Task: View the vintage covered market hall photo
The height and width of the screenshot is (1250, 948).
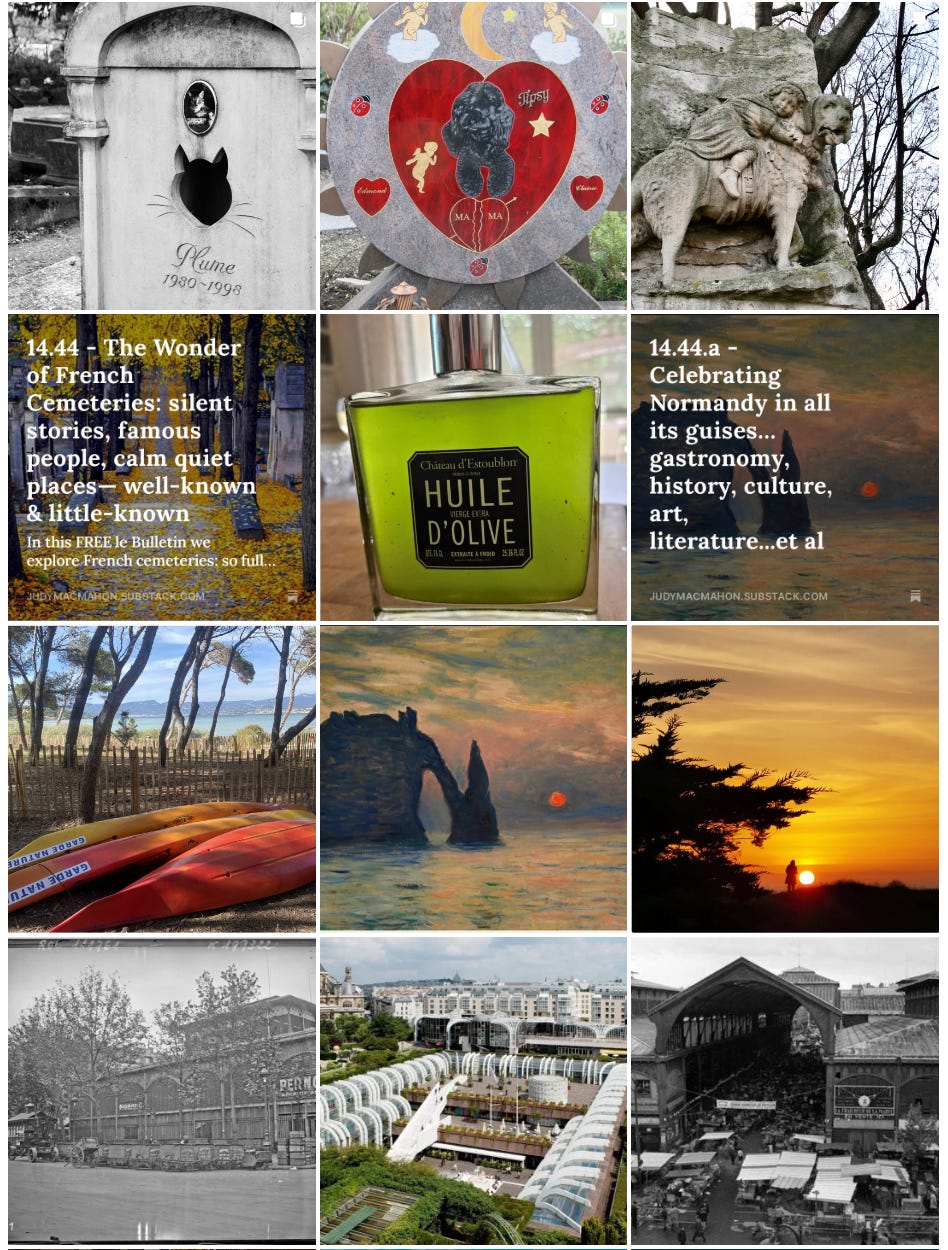Action: coord(785,1090)
